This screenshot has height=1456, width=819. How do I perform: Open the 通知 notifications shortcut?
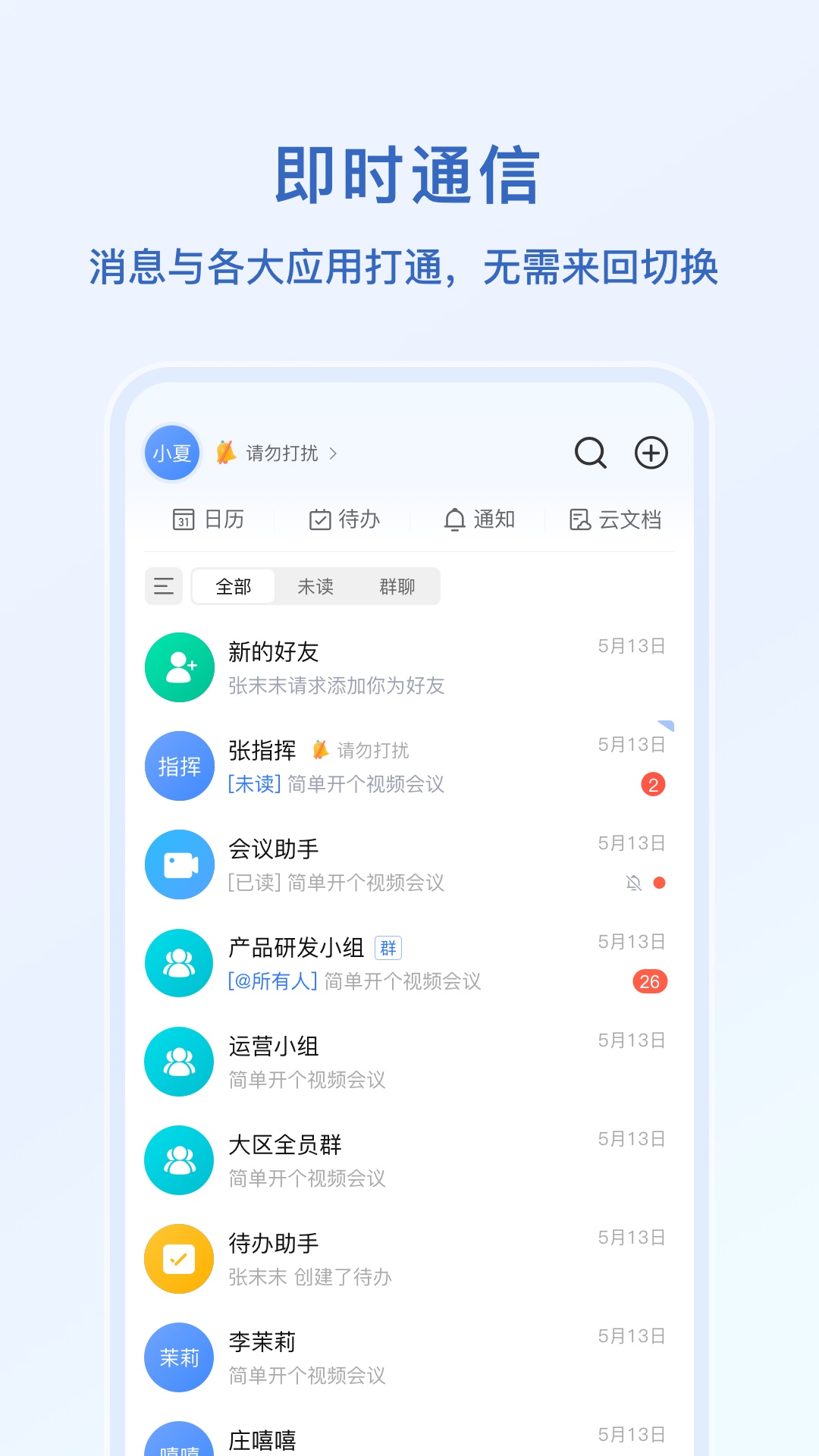481,519
